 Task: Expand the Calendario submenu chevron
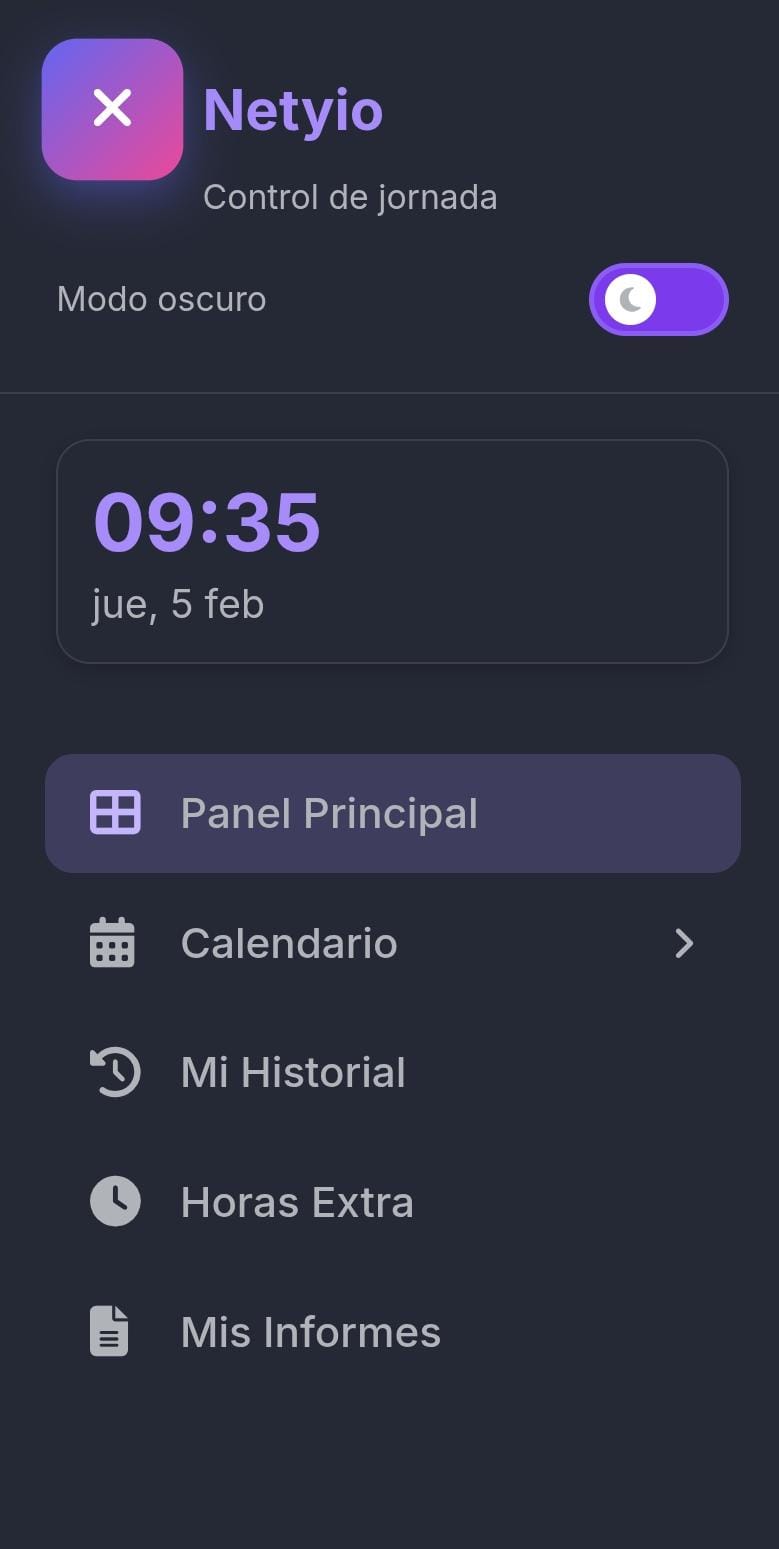683,943
